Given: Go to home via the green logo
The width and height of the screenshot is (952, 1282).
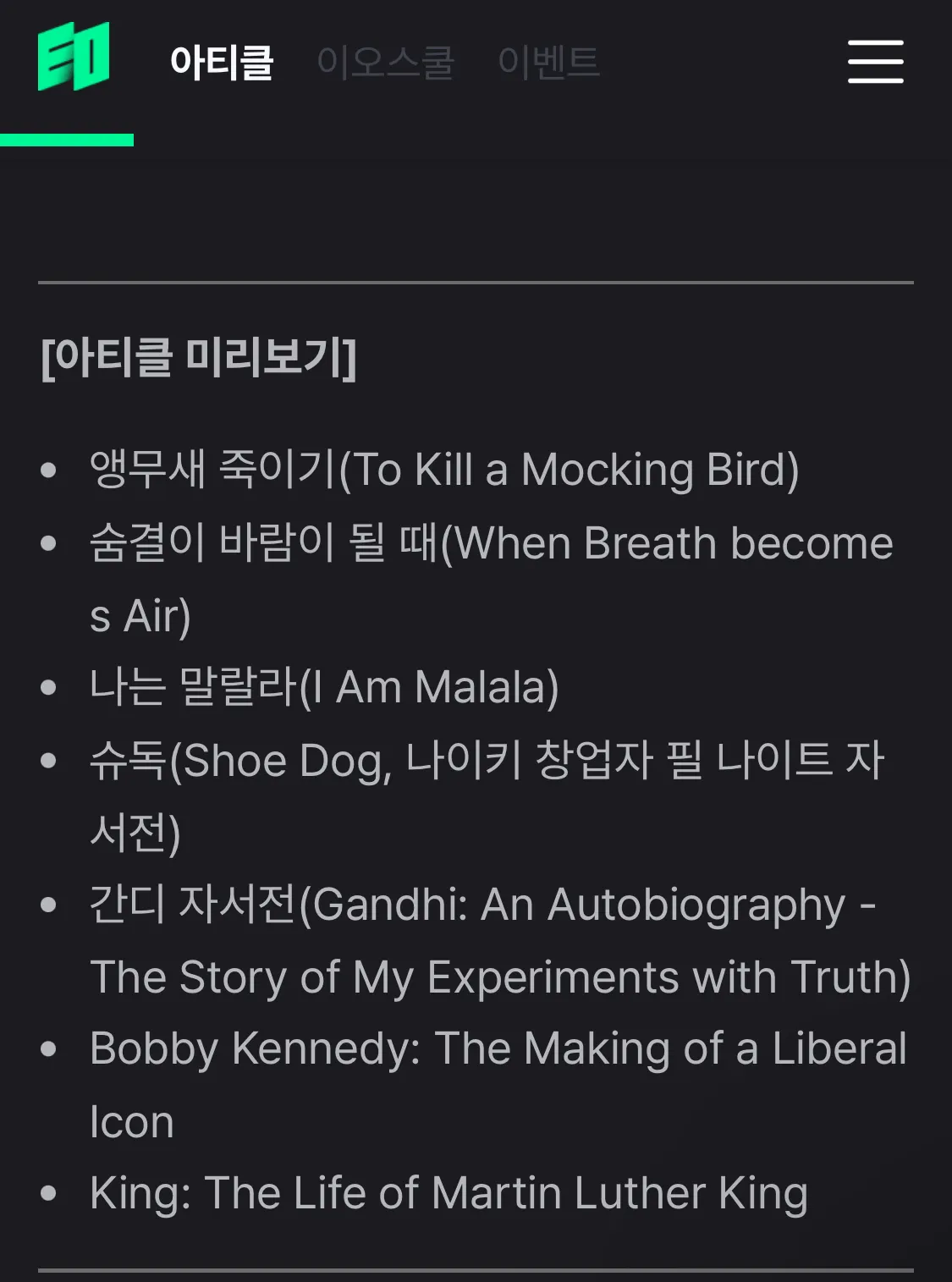Looking at the screenshot, I should pos(74,57).
